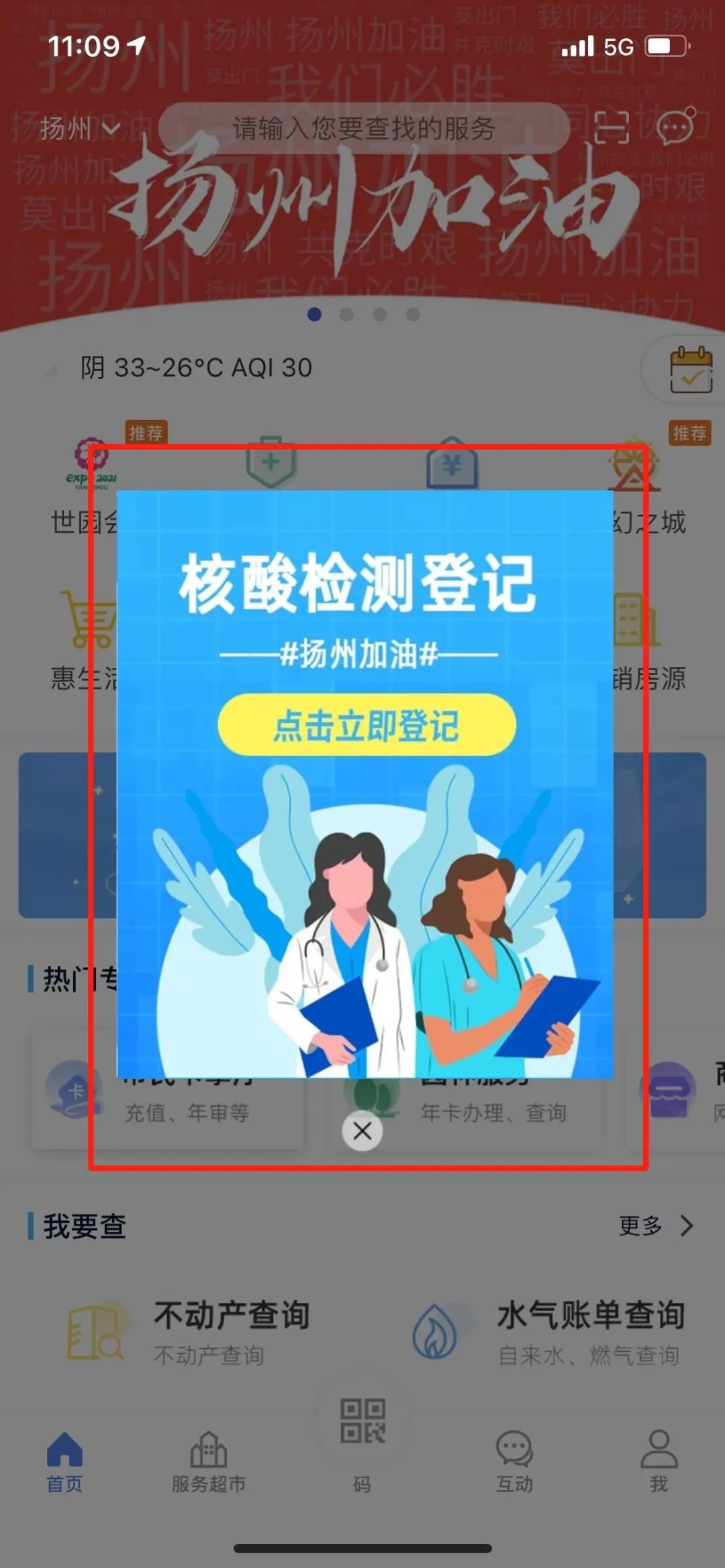Dismiss the 核酸检测登记 popup

362,1131
